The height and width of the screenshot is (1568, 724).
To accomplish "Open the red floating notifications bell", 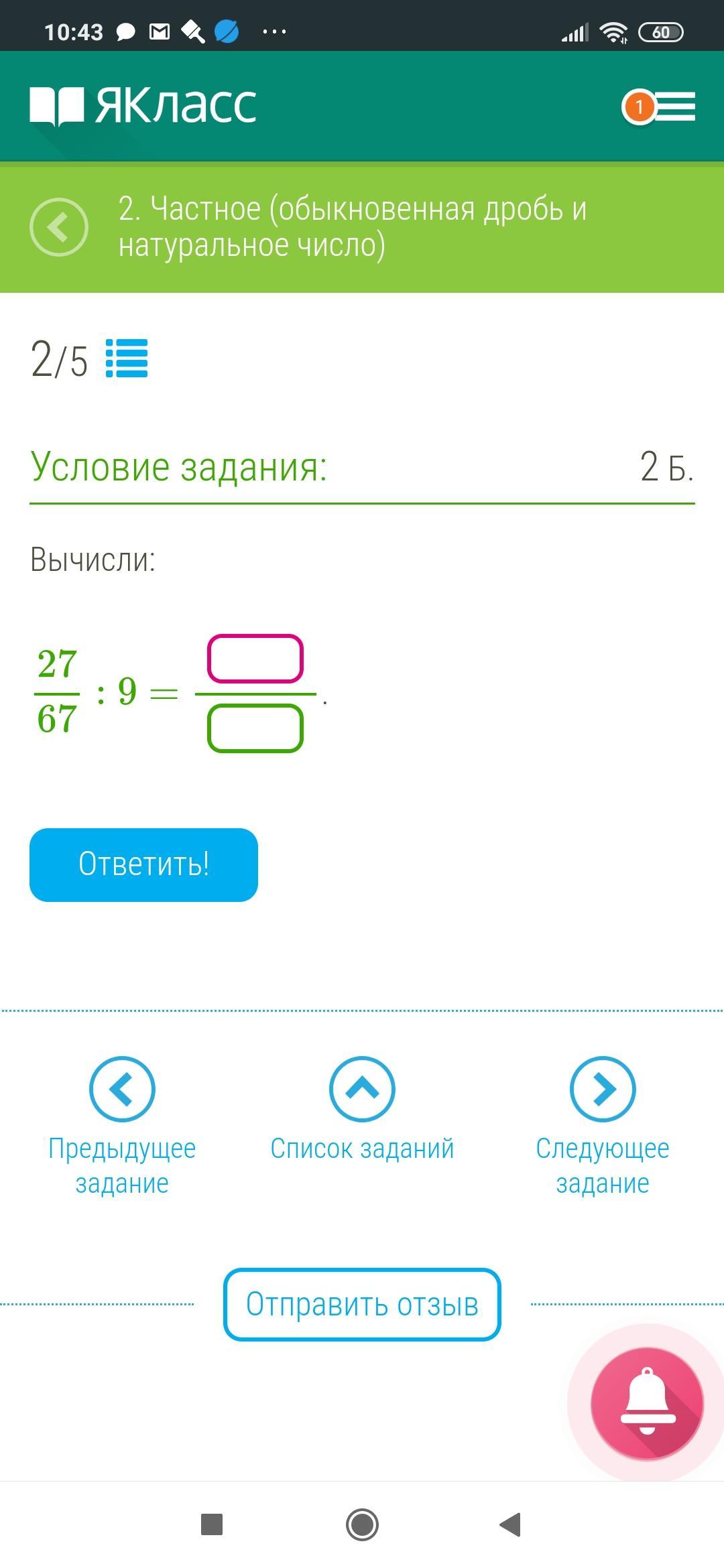I will pyautogui.click(x=646, y=1403).
